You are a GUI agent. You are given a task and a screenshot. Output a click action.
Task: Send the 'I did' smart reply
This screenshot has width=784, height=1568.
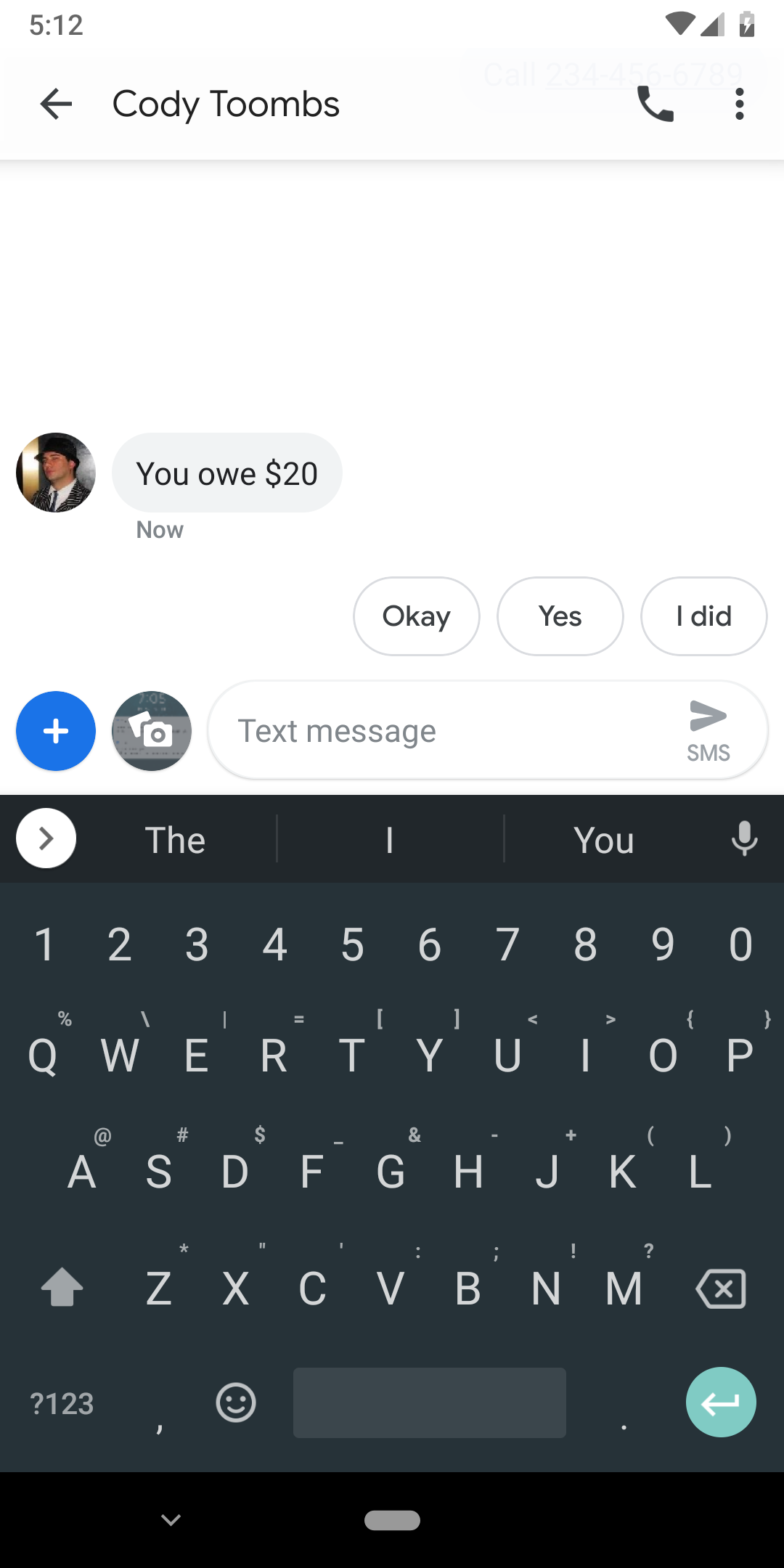703,616
